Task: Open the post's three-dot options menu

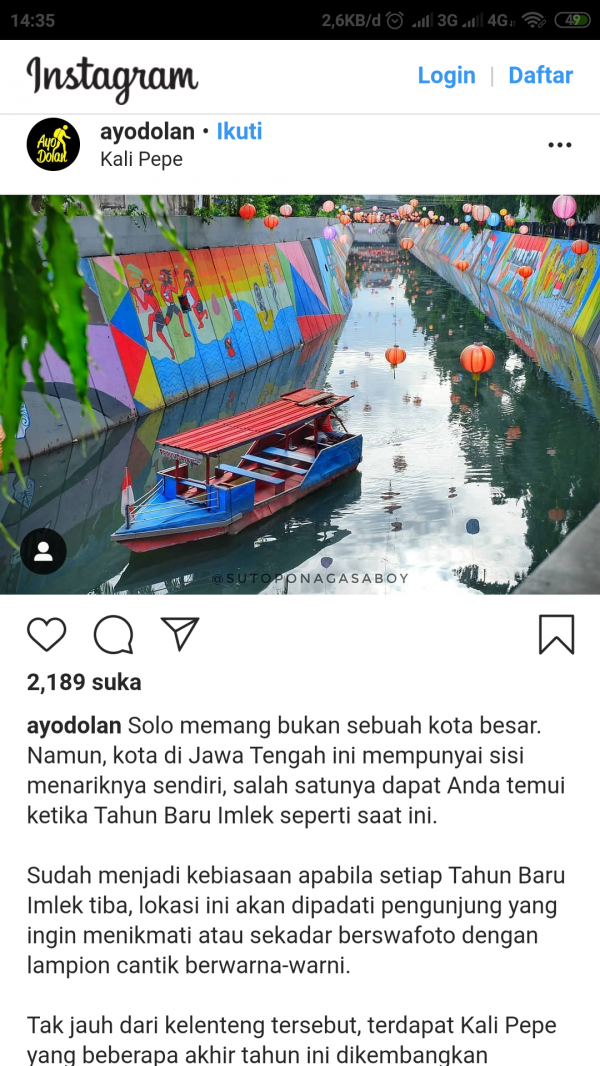Action: (x=559, y=145)
